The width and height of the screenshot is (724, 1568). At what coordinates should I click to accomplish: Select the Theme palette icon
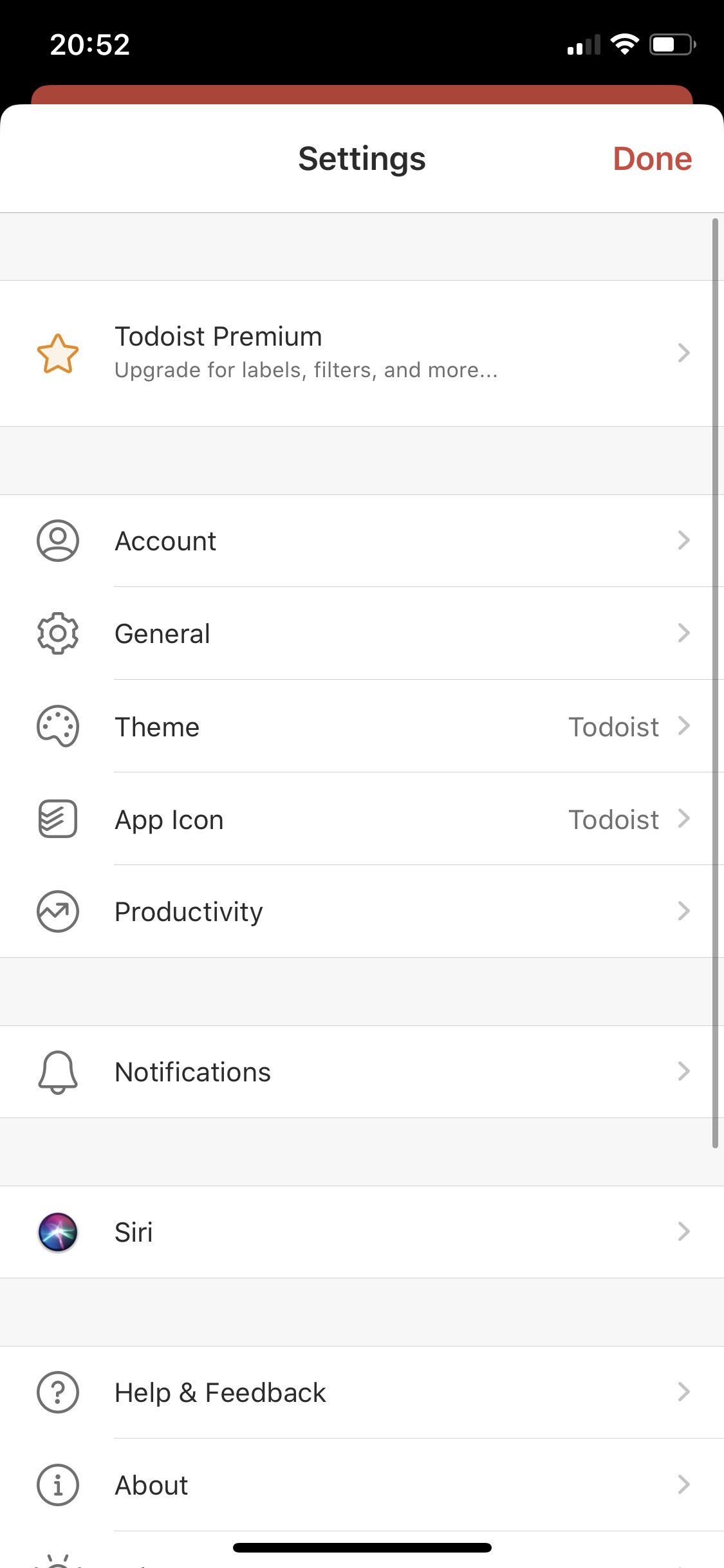coord(58,727)
